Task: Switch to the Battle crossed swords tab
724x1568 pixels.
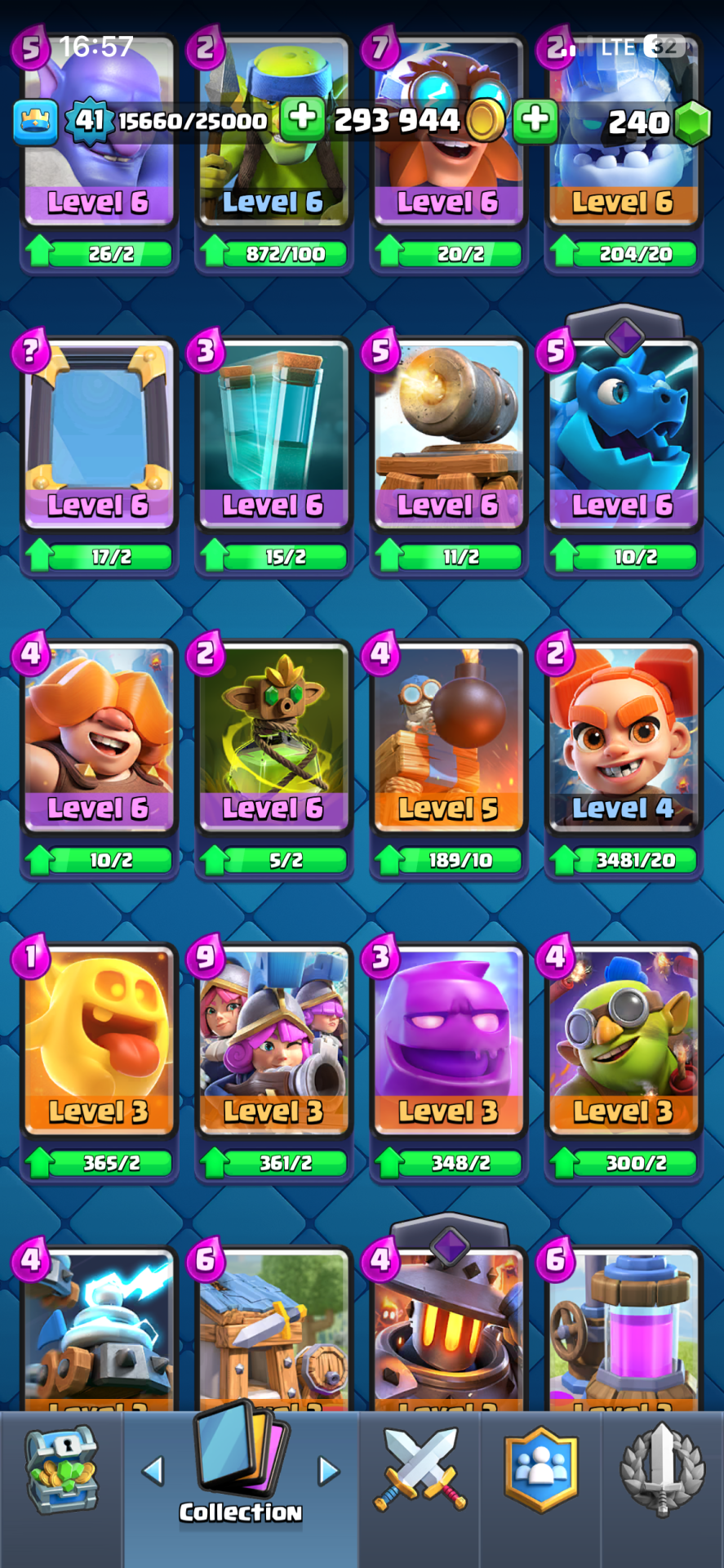Action: [x=420, y=1470]
